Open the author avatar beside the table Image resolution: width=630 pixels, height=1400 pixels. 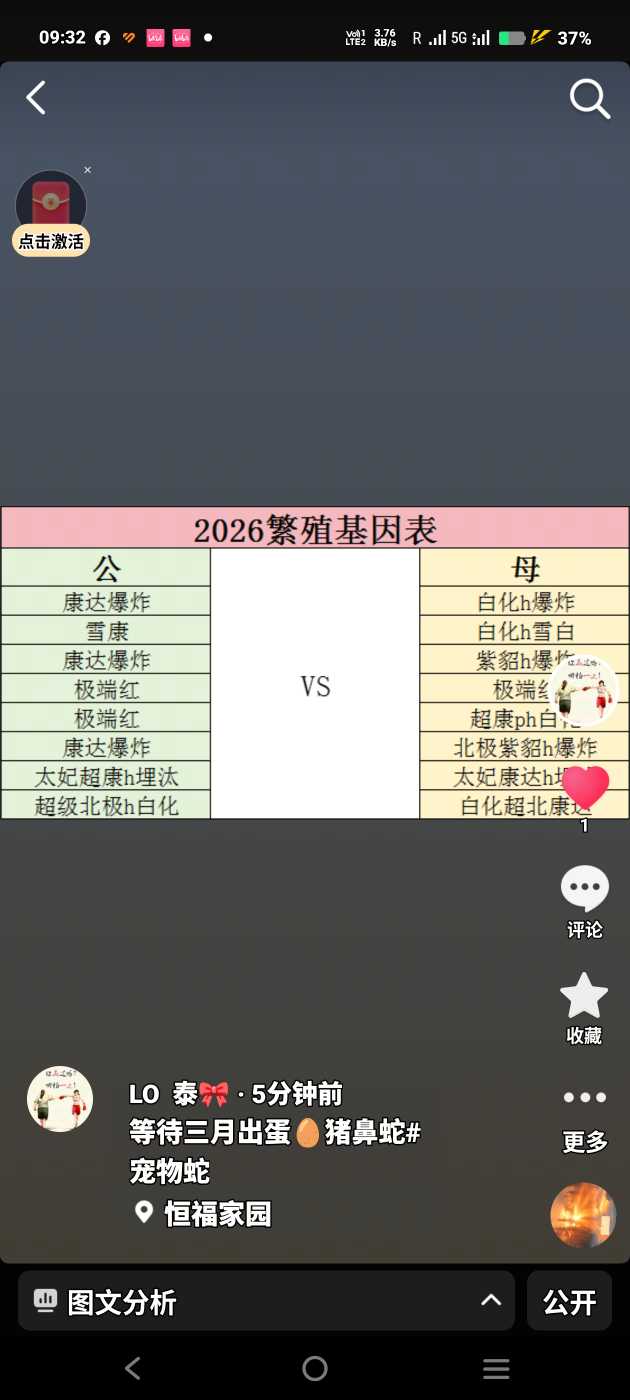pos(584,689)
